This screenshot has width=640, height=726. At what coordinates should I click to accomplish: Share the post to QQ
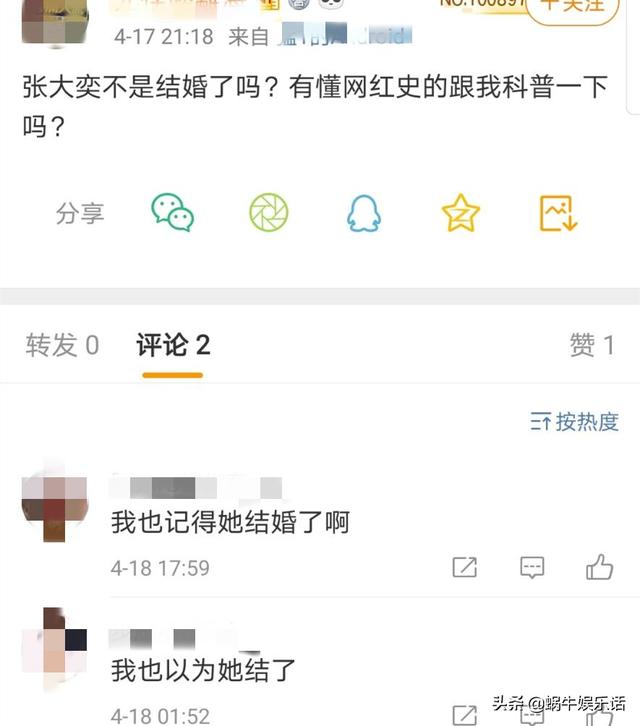pos(364,213)
